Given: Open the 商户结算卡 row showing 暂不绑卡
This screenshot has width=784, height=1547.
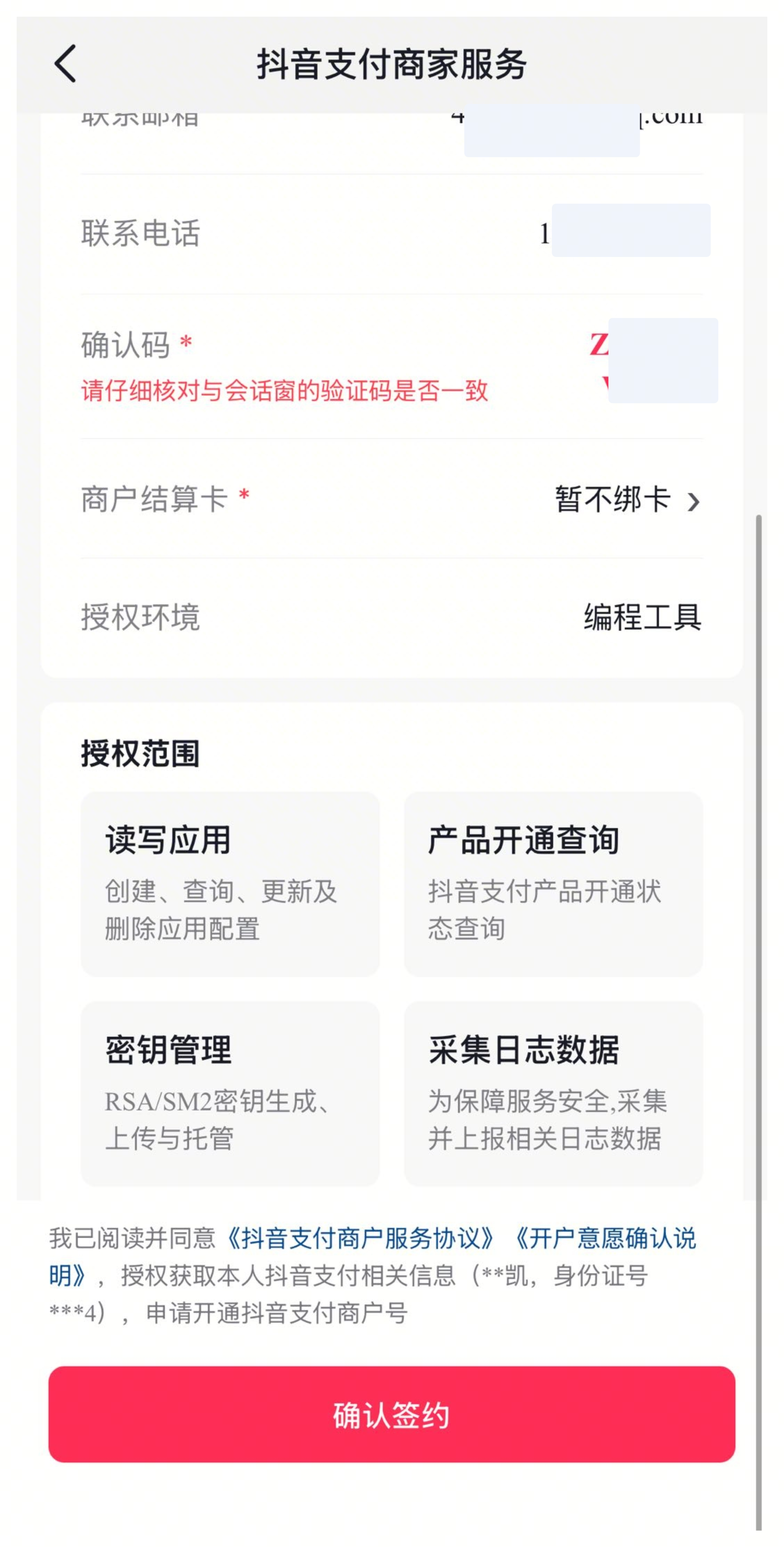Looking at the screenshot, I should pos(391,498).
